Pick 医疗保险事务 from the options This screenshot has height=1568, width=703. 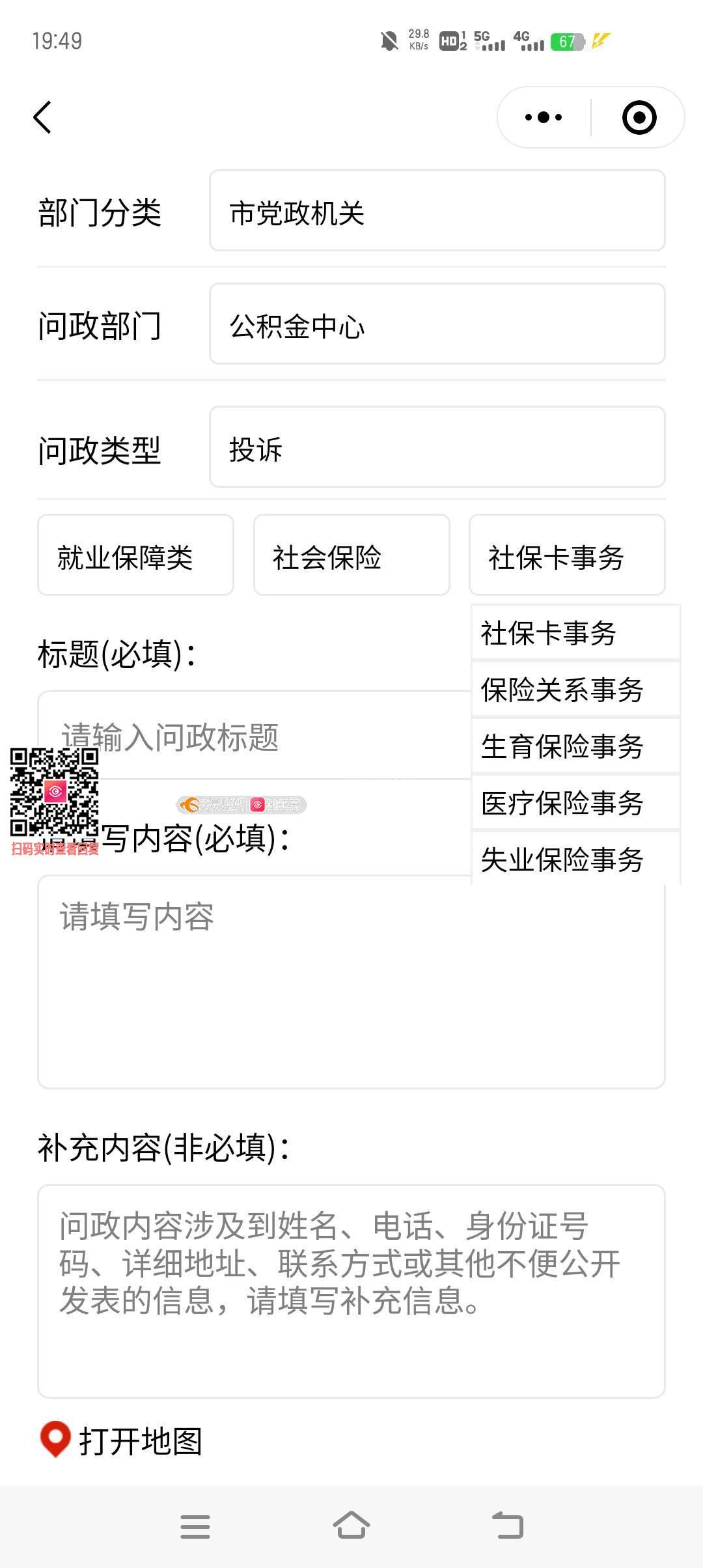[575, 803]
